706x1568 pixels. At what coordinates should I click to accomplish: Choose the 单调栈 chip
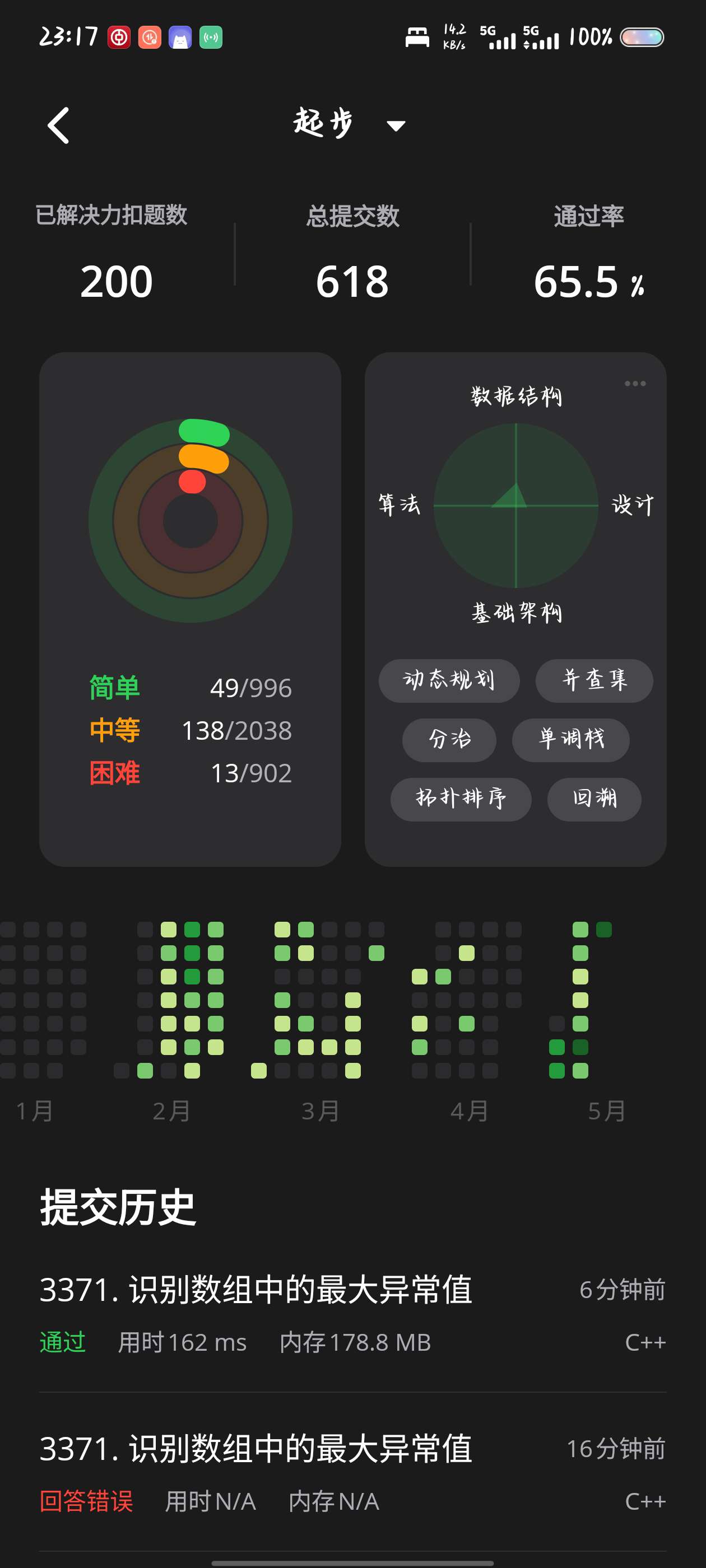coord(570,740)
